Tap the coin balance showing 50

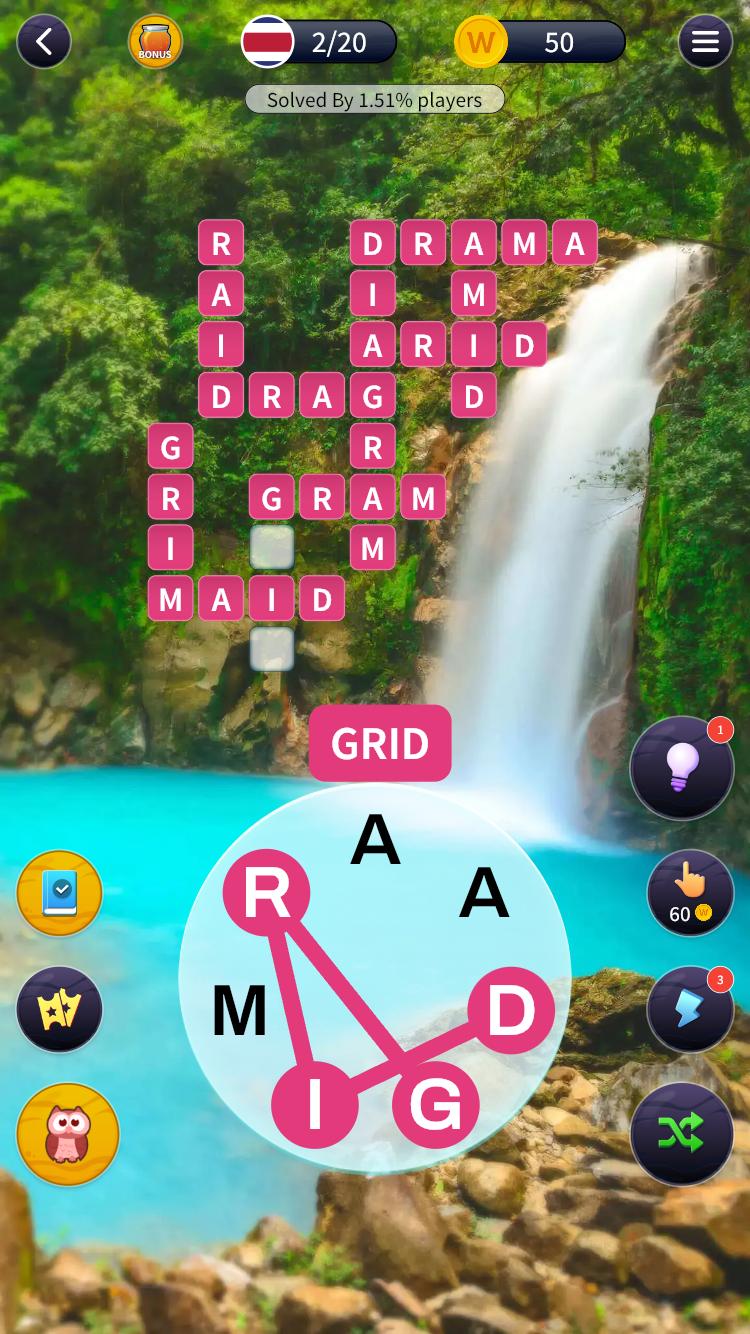click(x=541, y=42)
